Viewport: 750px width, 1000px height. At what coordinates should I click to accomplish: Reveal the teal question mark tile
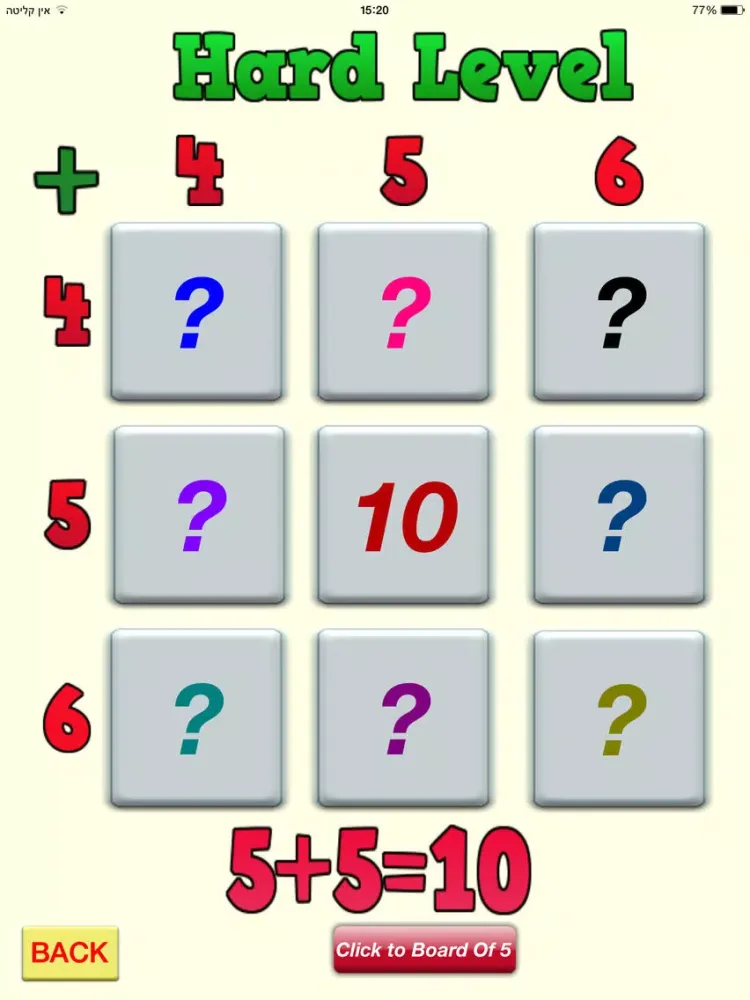(197, 719)
